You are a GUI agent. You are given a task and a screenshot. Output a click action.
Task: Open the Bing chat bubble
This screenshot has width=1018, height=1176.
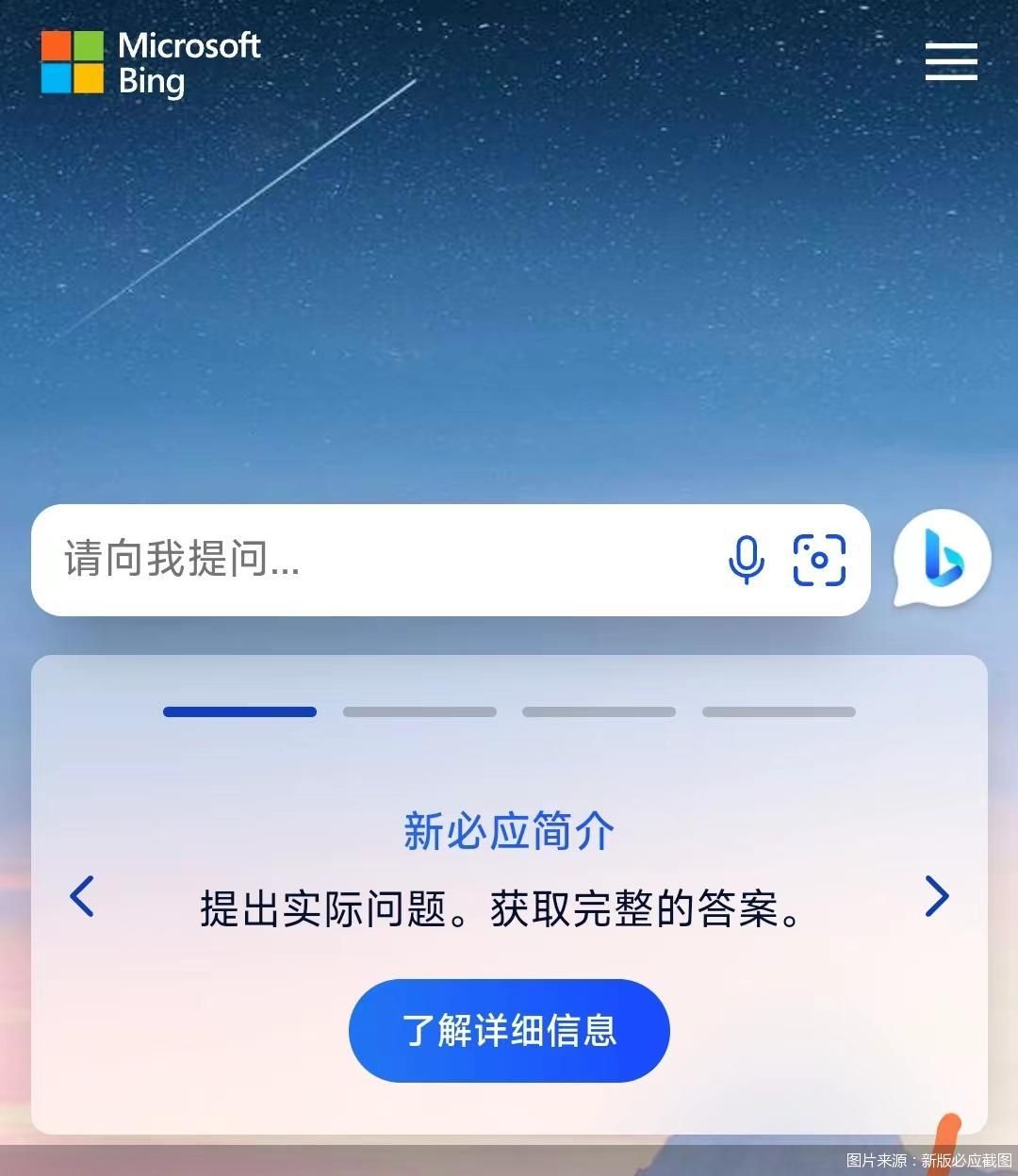(x=942, y=560)
